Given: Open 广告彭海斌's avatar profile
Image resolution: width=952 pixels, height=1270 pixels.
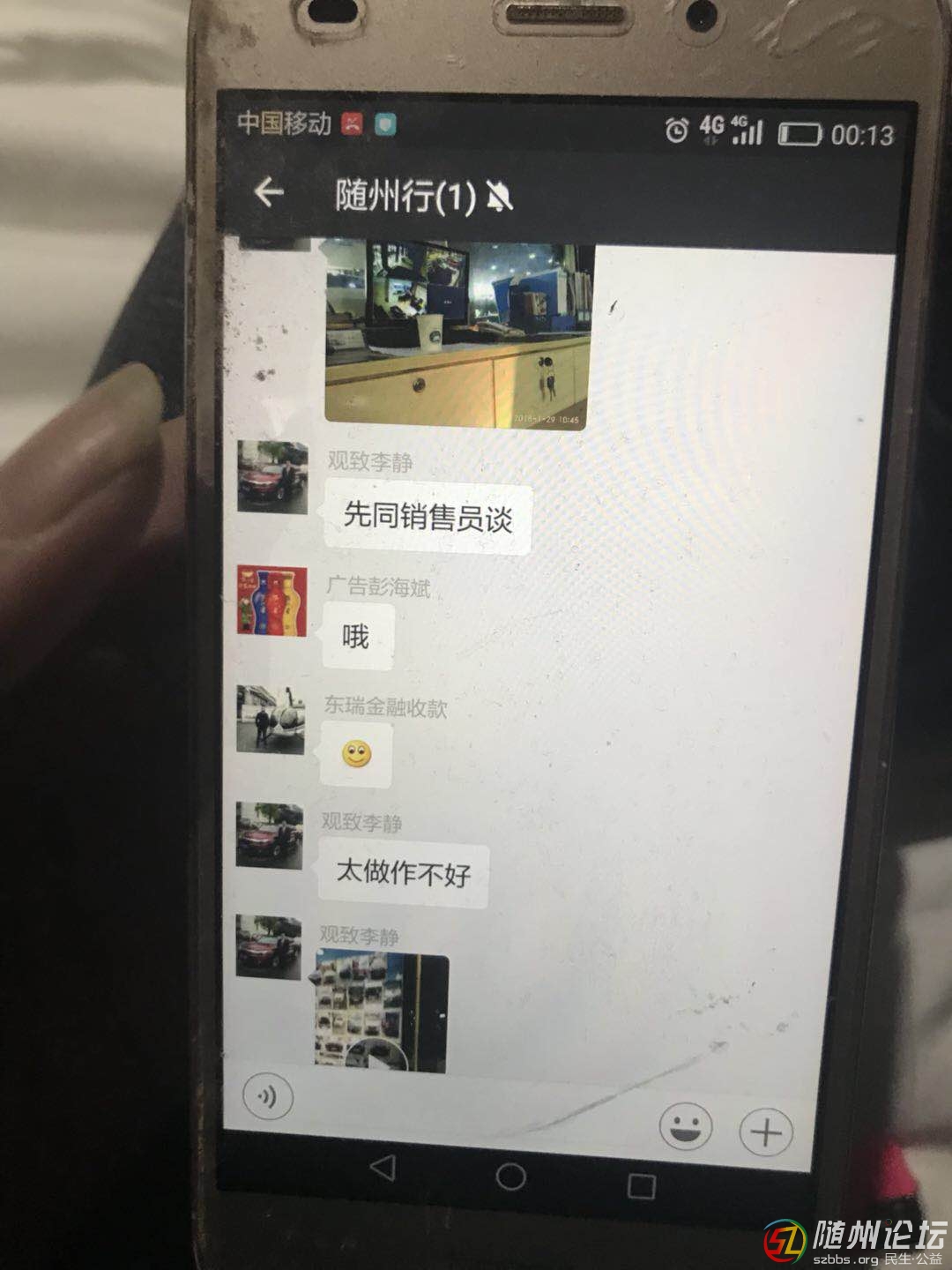Looking at the screenshot, I should 271,601.
